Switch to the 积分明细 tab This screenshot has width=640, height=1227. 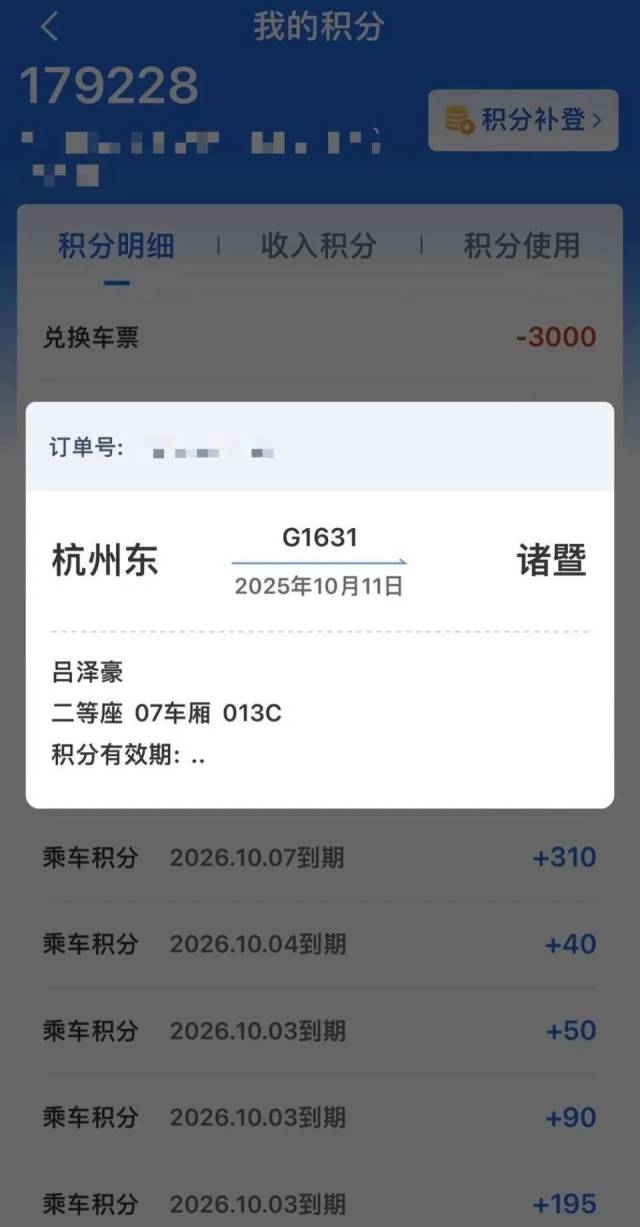[116, 246]
